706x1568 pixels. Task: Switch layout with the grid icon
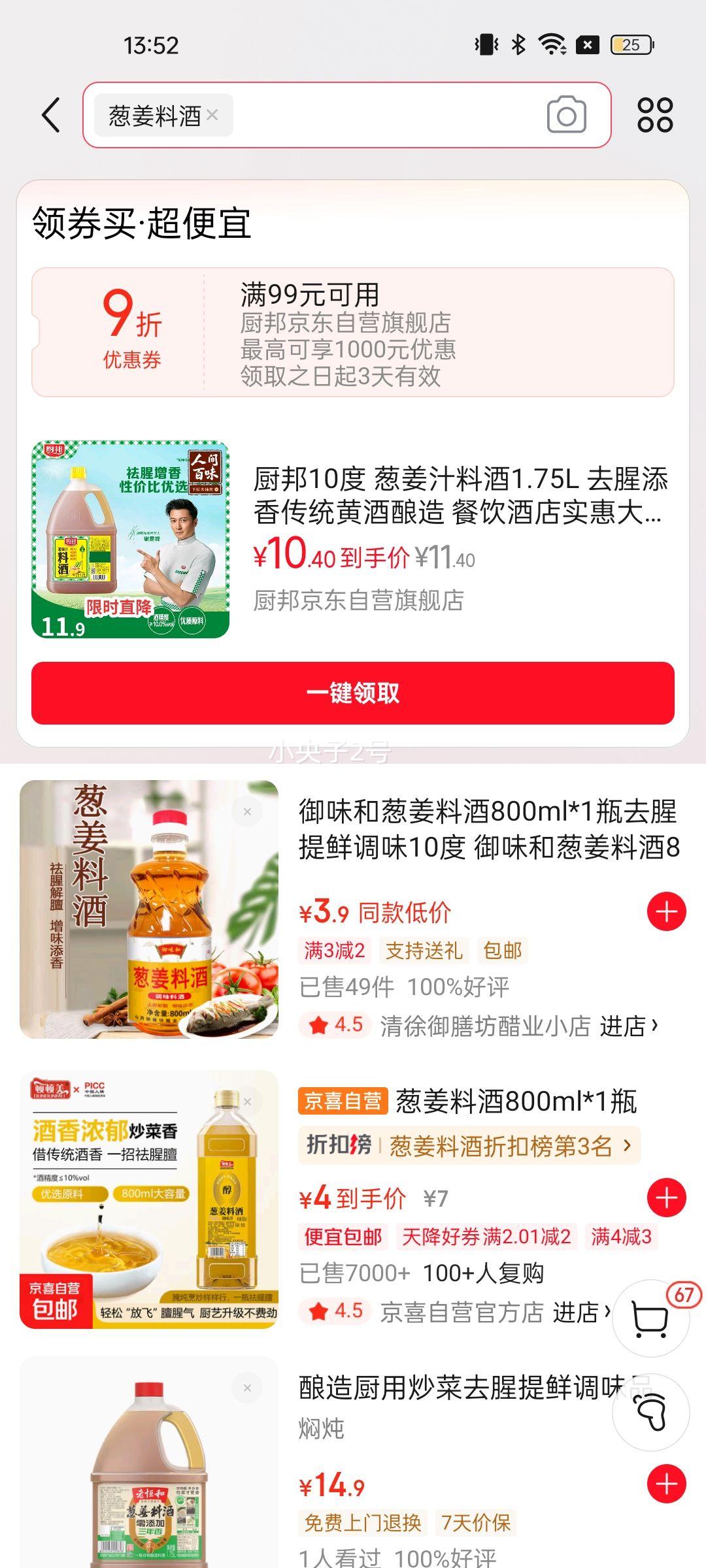tap(654, 115)
